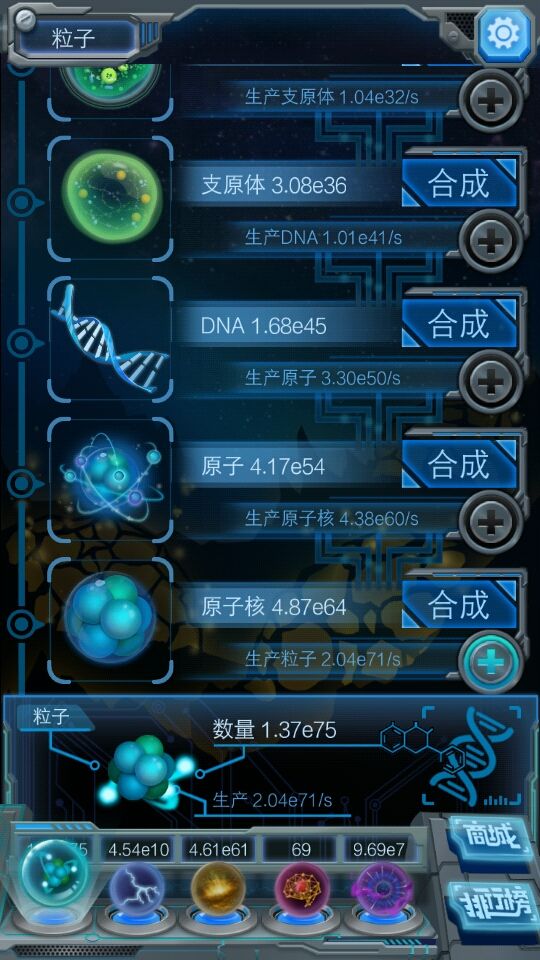Tap plus beside 生产原子核 4.38e60/s
The height and width of the screenshot is (960, 540).
(490, 522)
